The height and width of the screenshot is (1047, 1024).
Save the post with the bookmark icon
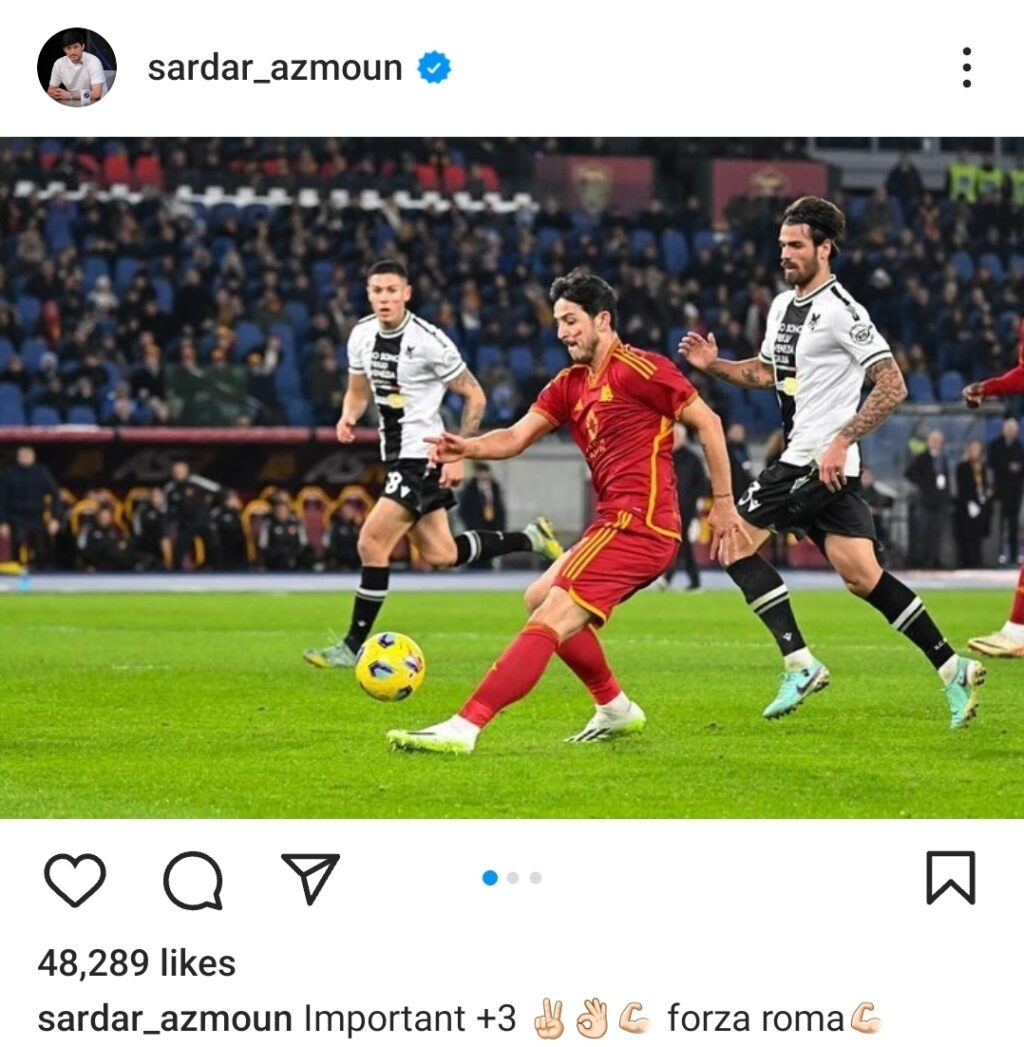[x=950, y=877]
